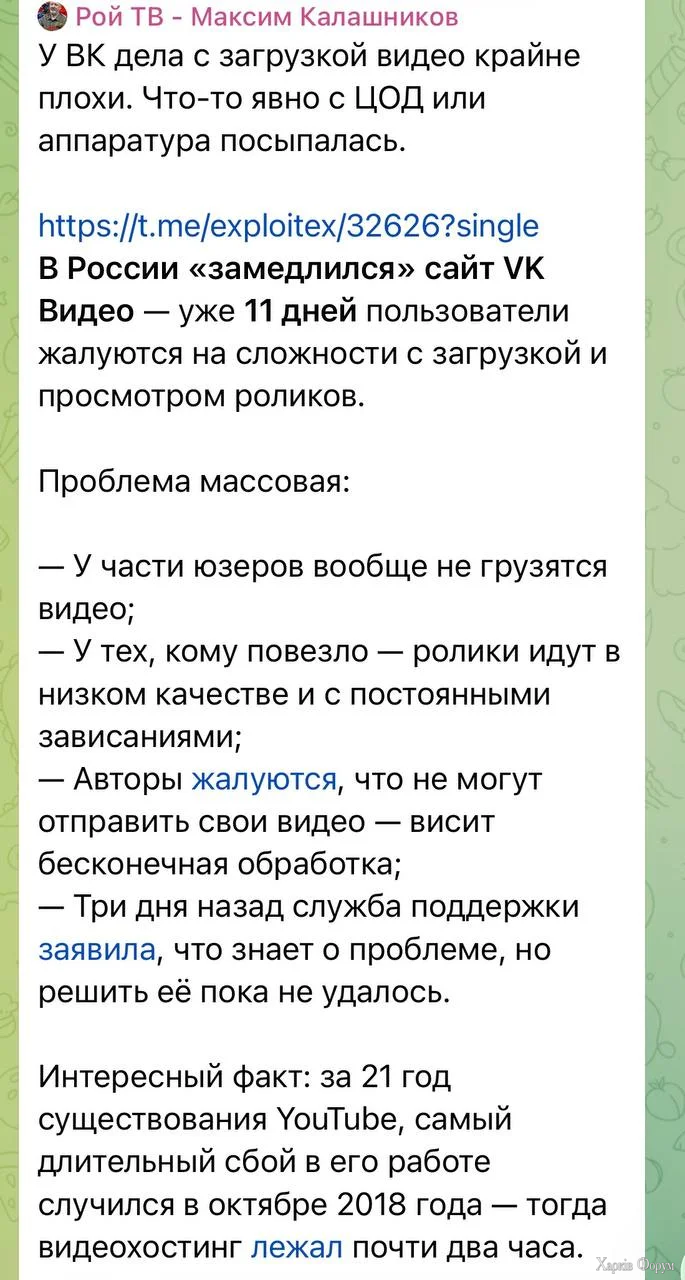Image resolution: width=685 pixels, height=1280 pixels.
Task: Follow the blue жалуются link
Action: 264,779
